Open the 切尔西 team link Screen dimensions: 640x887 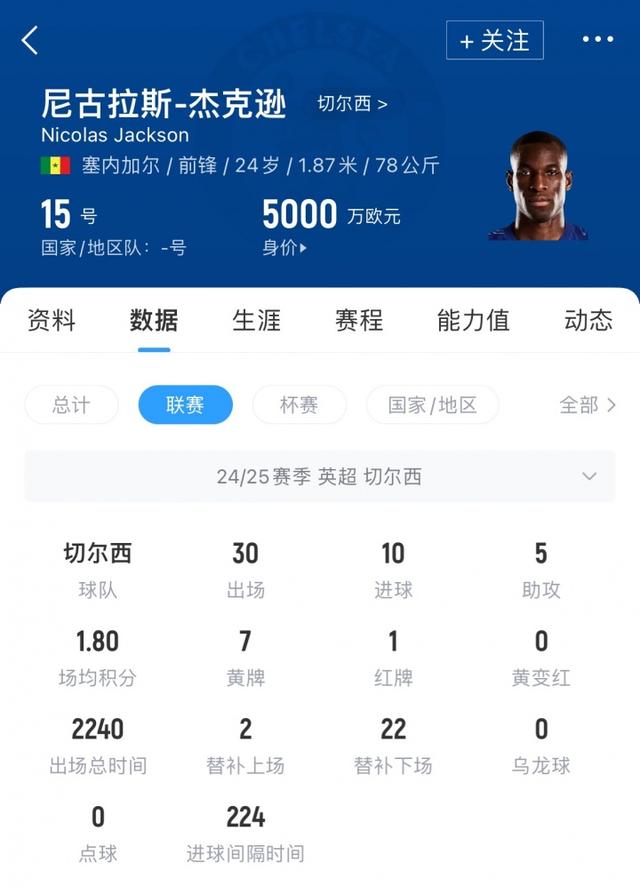click(352, 104)
